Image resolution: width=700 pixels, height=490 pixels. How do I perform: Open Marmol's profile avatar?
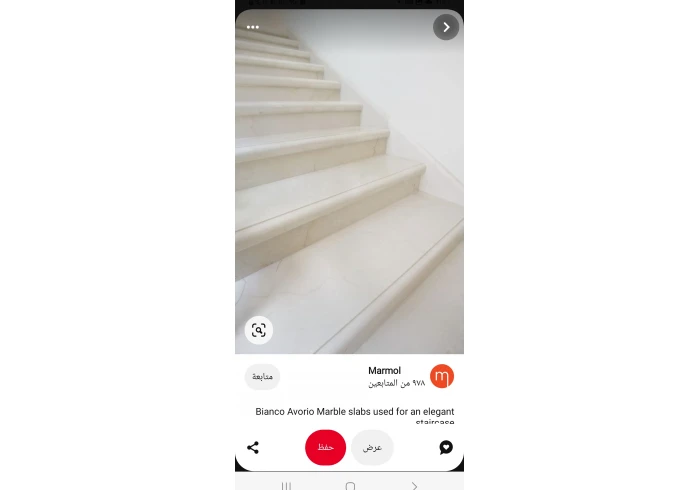pos(441,376)
